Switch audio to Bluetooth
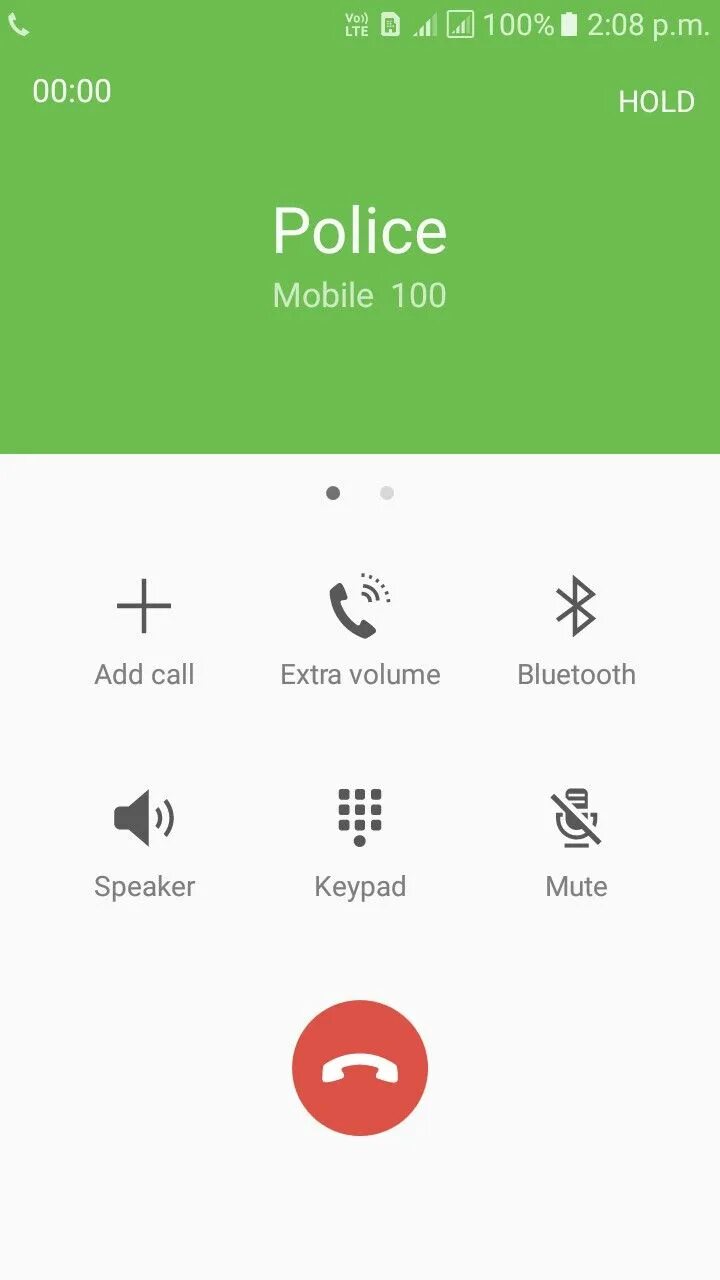This screenshot has height=1280, width=720. (x=576, y=632)
